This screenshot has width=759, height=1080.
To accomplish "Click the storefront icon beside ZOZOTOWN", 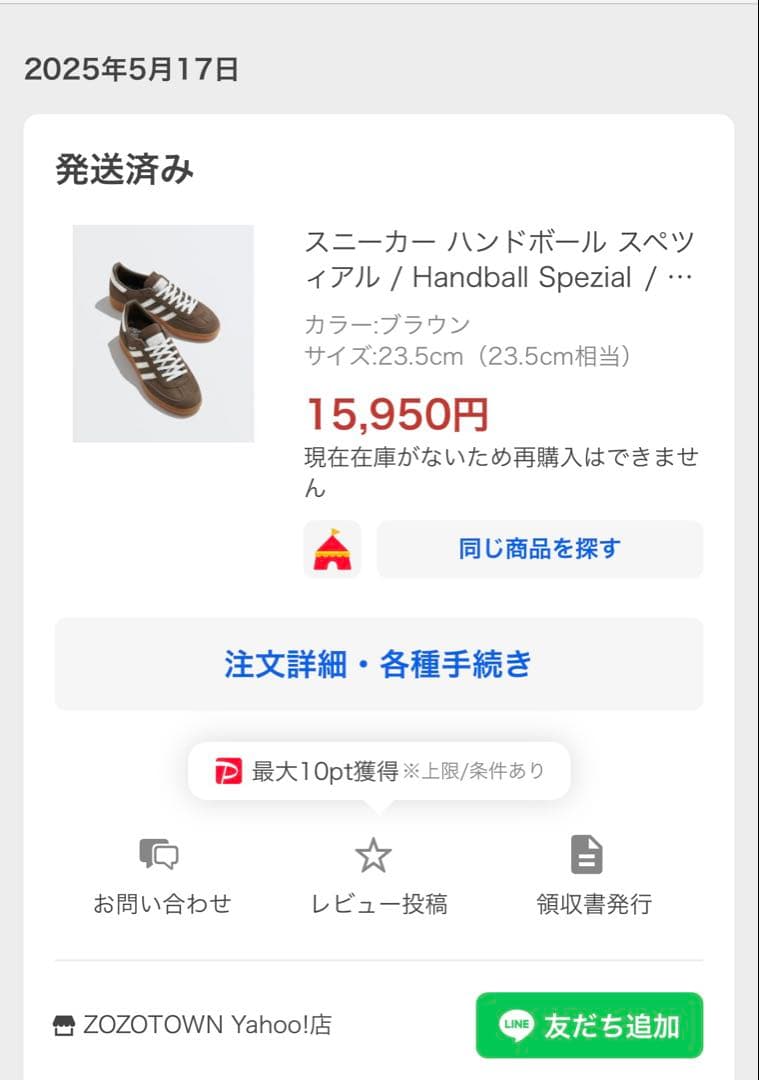I will [64, 1024].
